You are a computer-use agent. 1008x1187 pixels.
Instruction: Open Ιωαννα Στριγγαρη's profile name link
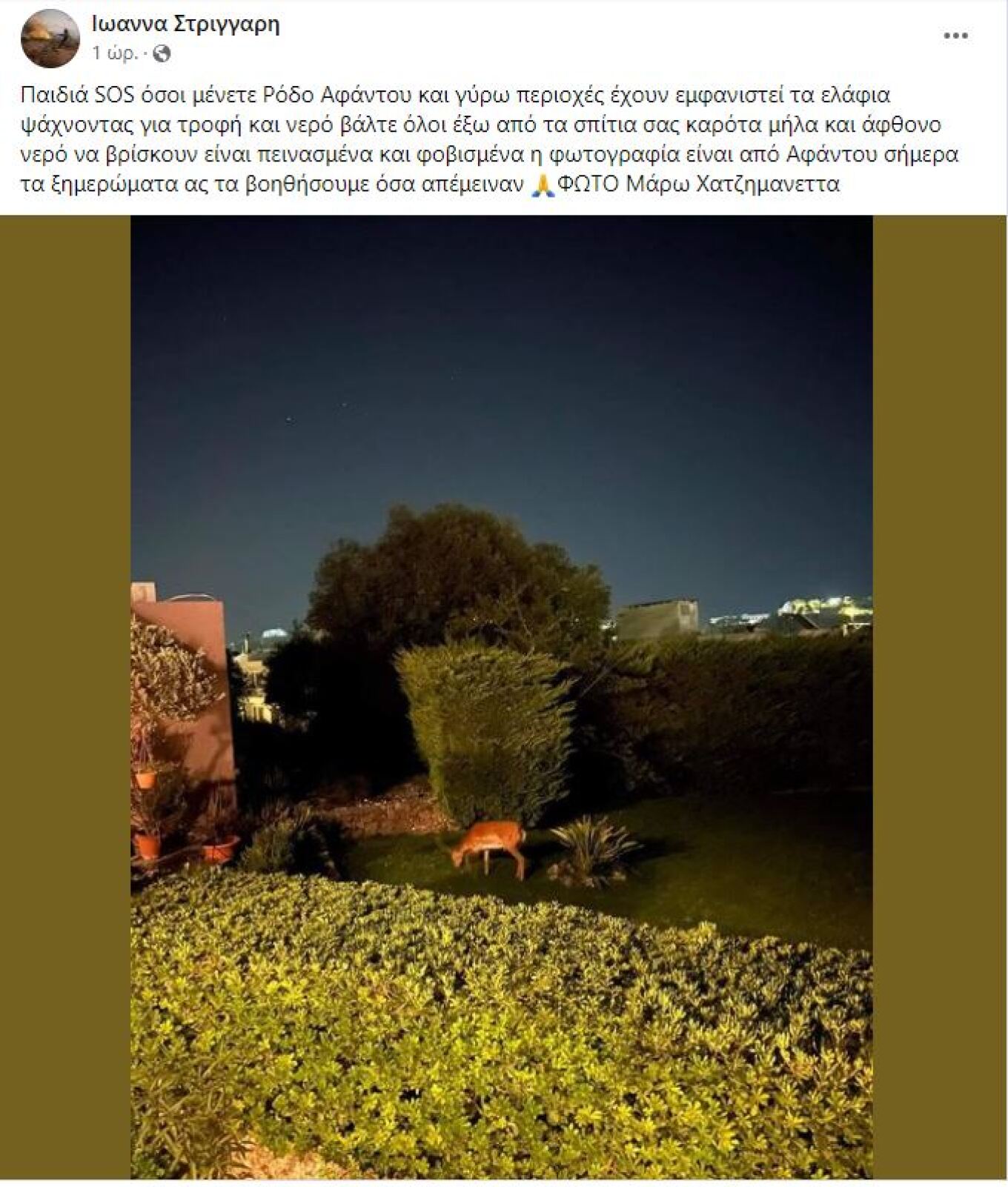pyautogui.click(x=185, y=24)
